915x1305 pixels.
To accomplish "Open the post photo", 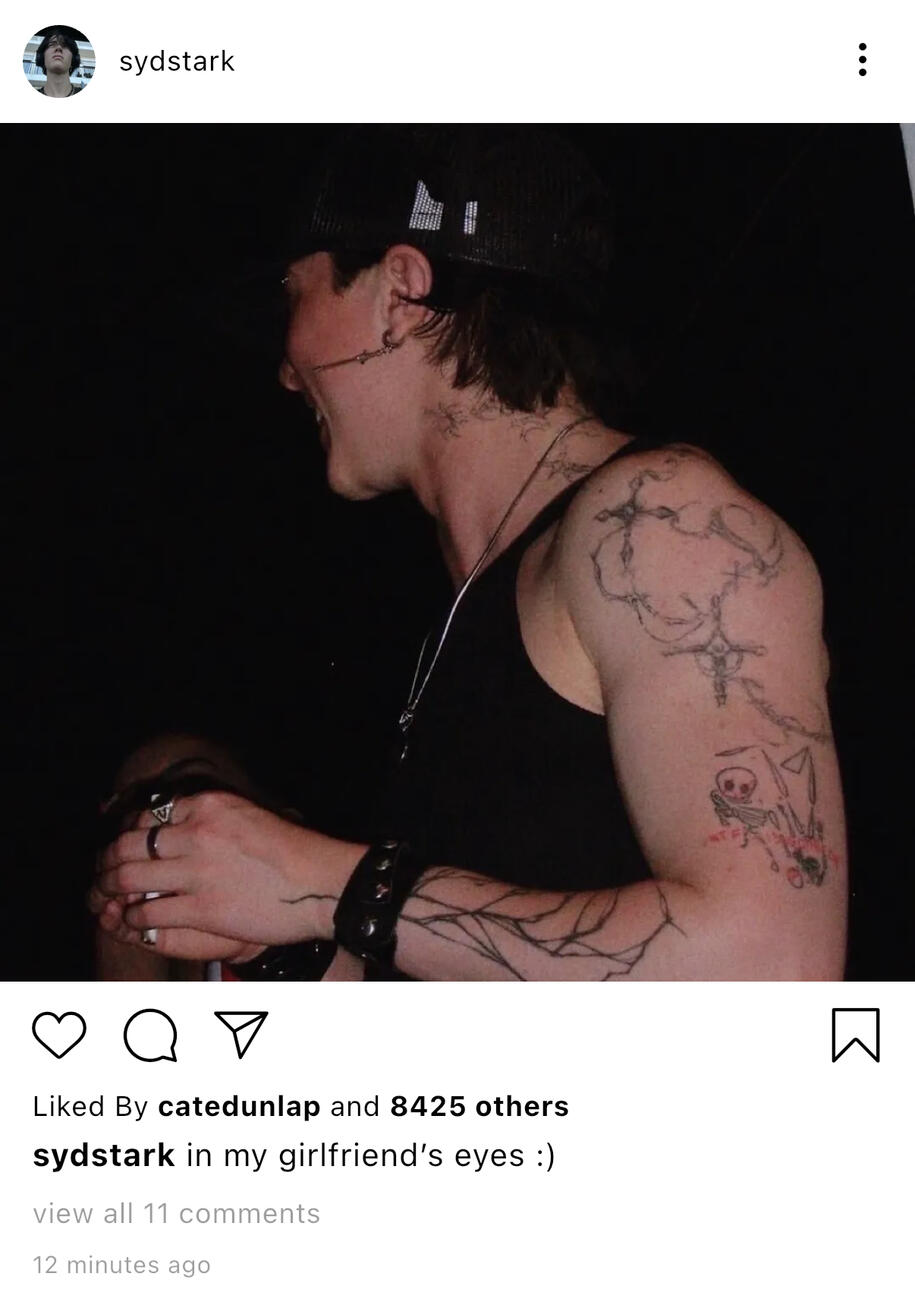I will pyautogui.click(x=457, y=551).
